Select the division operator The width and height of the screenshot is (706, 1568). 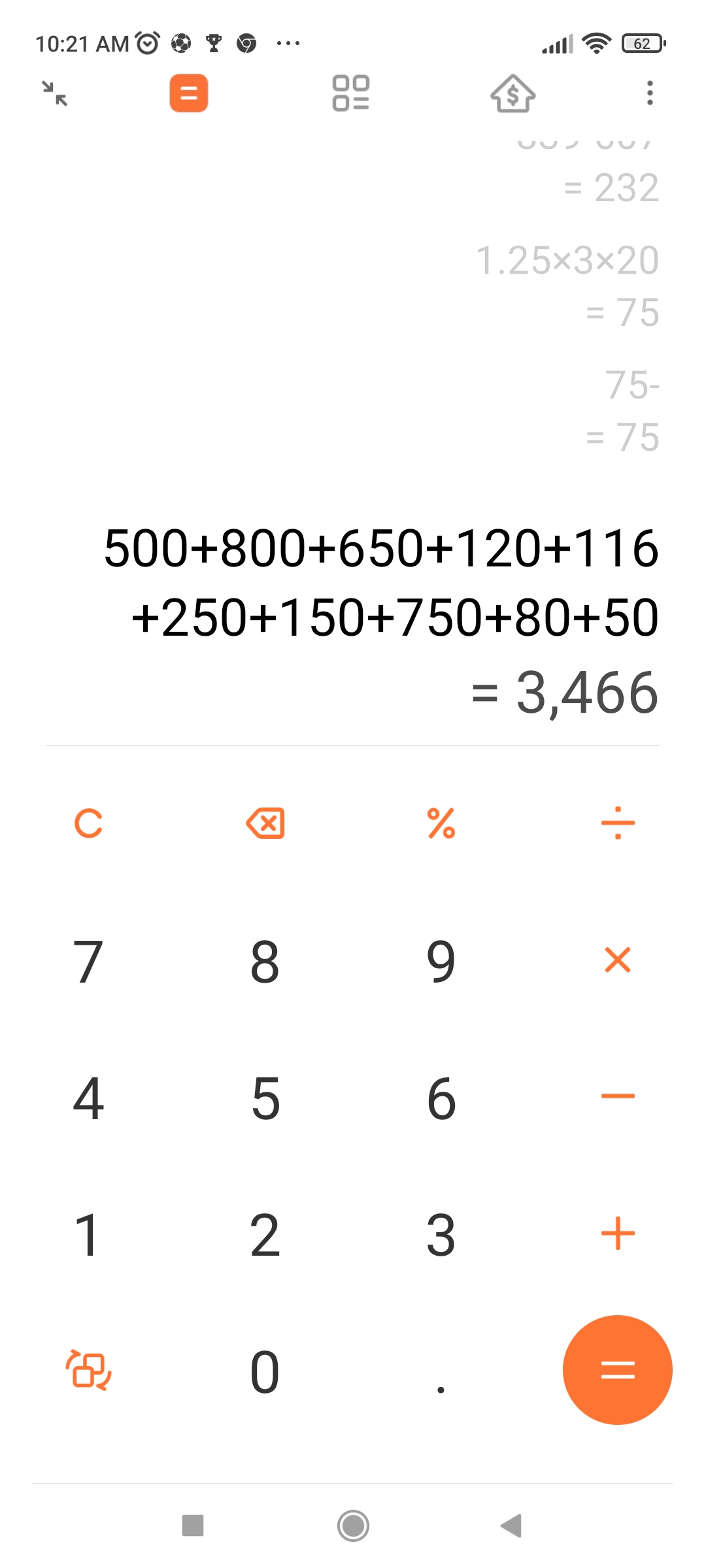618,823
